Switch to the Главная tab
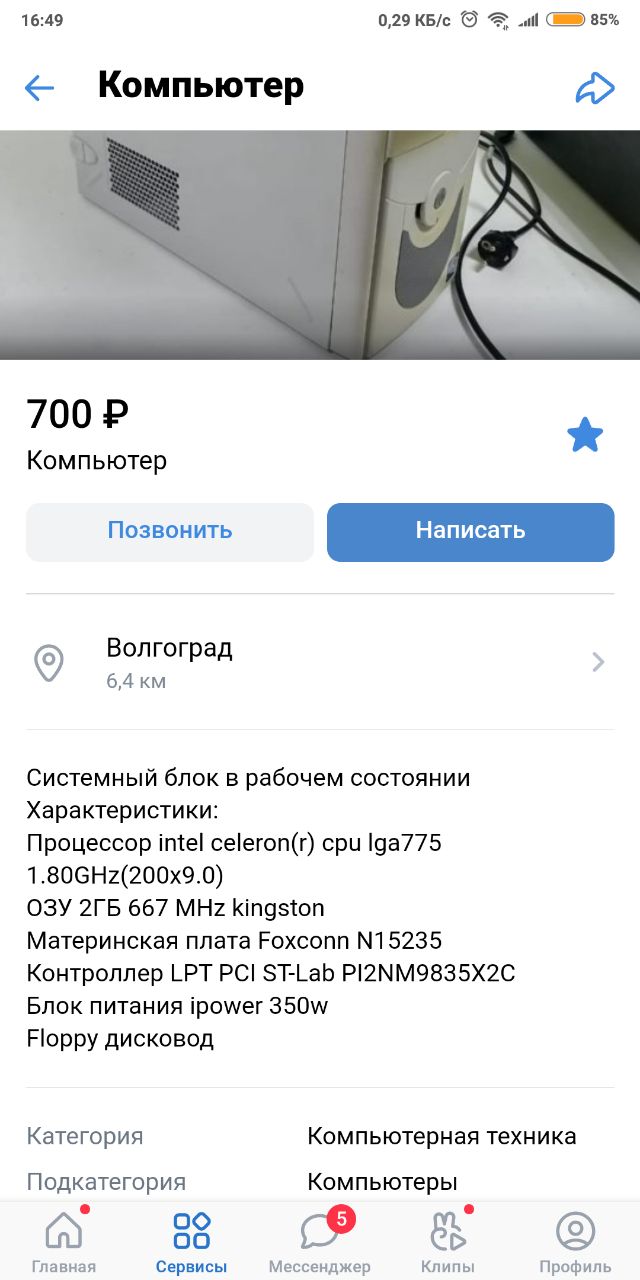Image resolution: width=640 pixels, height=1280 pixels. coord(64,1241)
